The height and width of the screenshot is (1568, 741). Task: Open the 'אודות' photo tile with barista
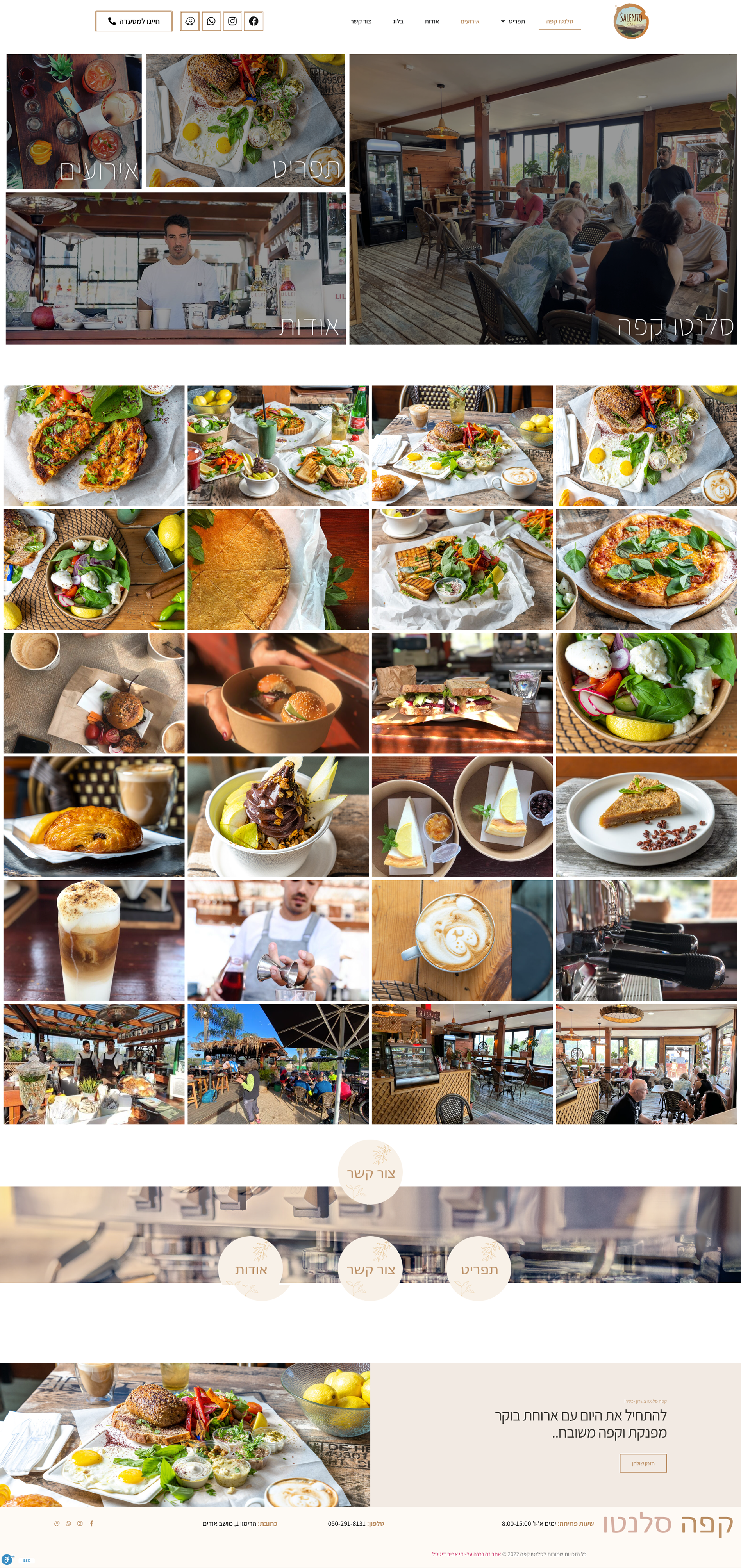pos(176,269)
